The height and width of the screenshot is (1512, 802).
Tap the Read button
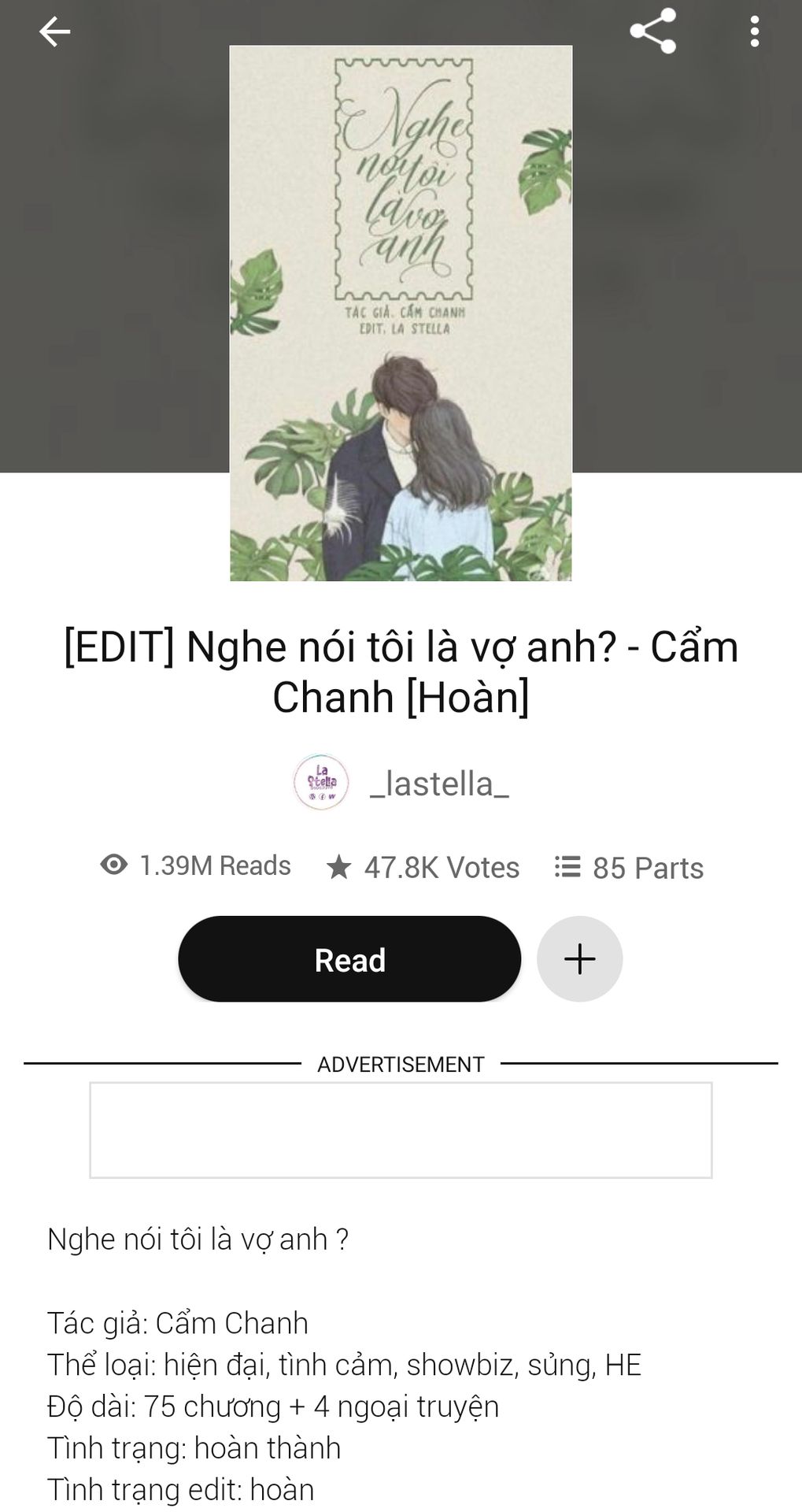coord(349,959)
